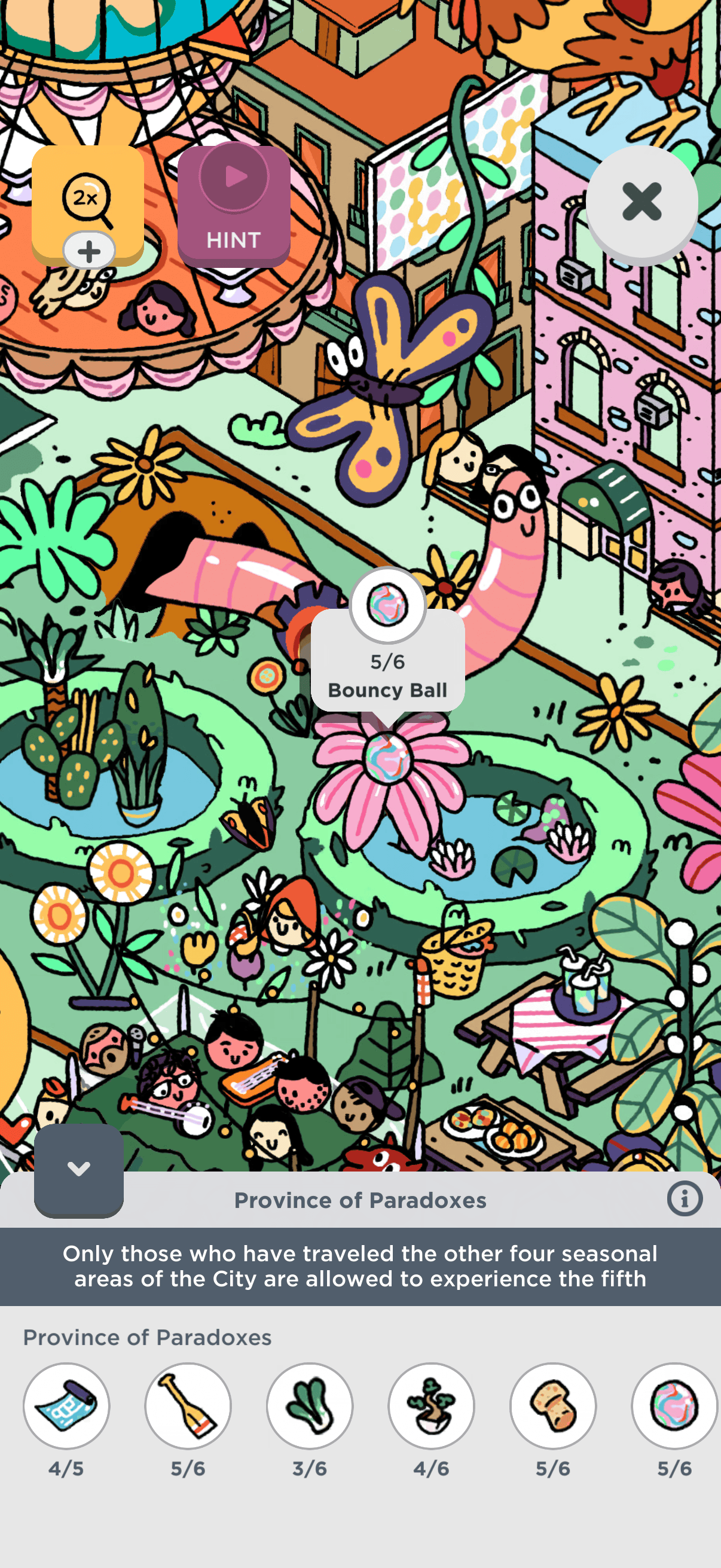The width and height of the screenshot is (721, 1568).
Task: Close the level with the X button
Action: [641, 202]
